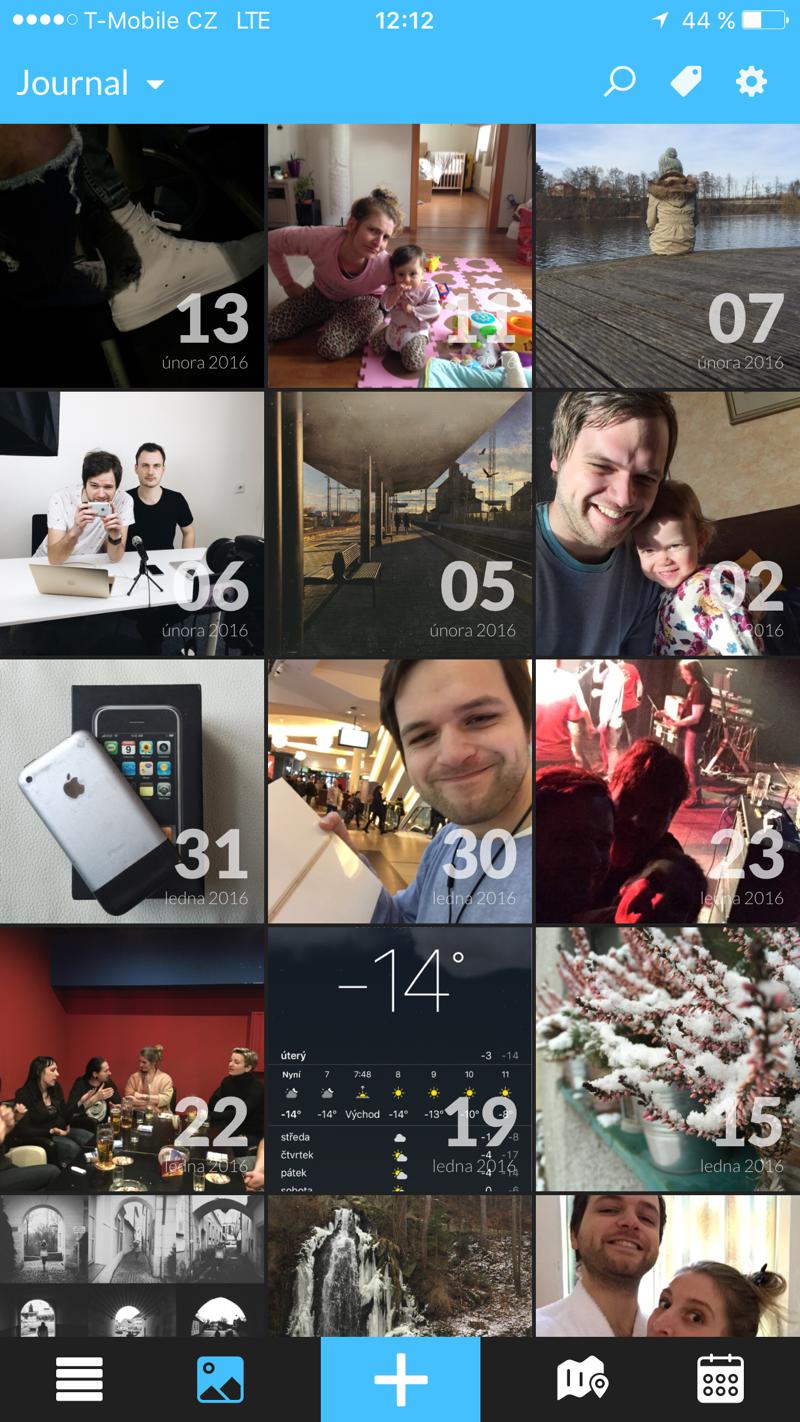Open the 13 února 2016 entry
800x1422 pixels.
click(x=132, y=256)
